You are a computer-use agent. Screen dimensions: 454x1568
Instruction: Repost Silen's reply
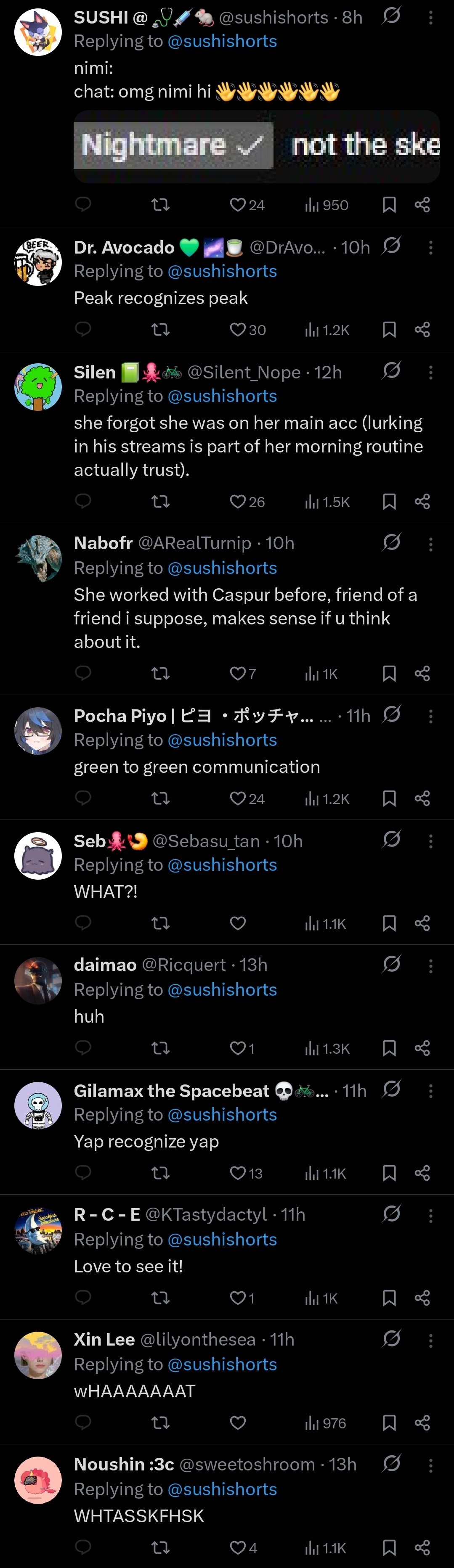tap(160, 502)
